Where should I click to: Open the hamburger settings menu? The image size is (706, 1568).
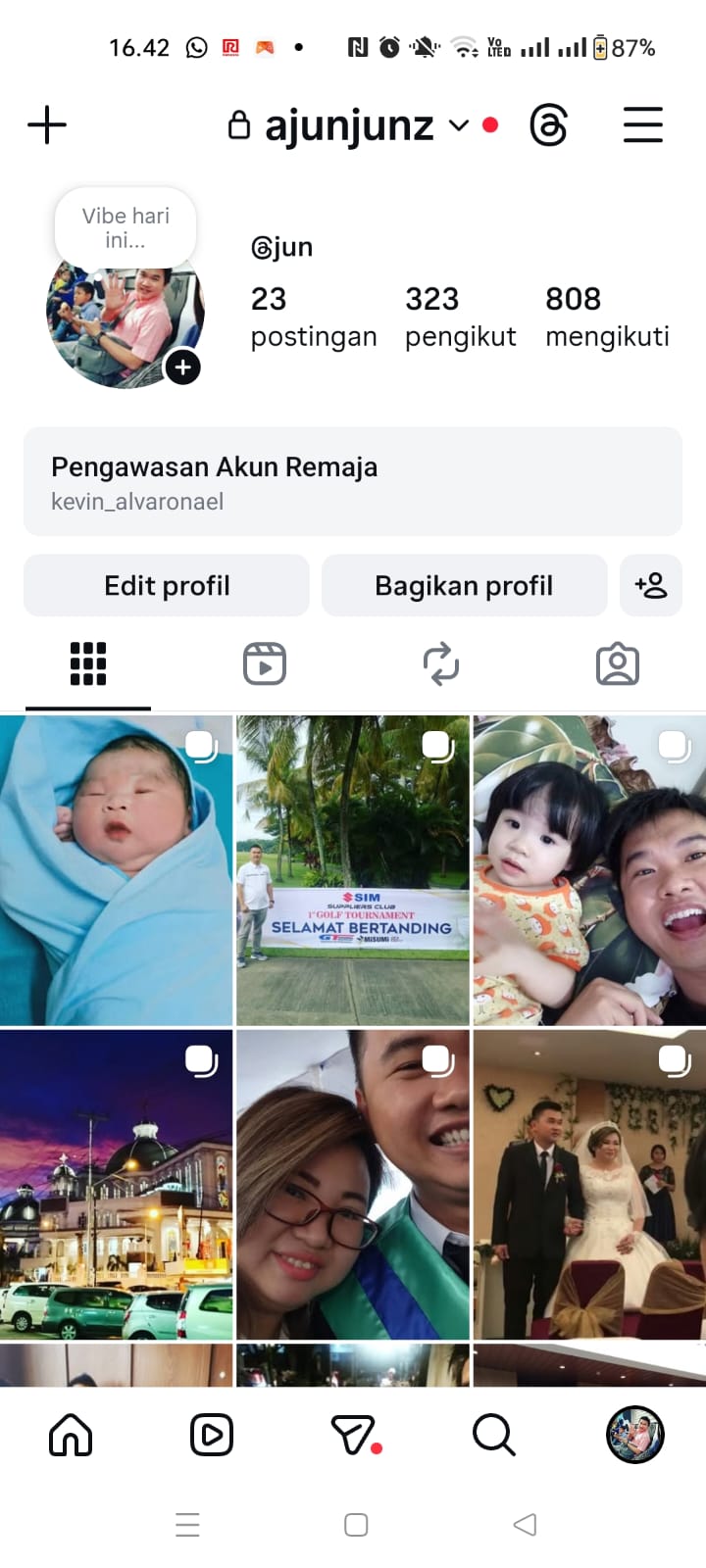[643, 126]
